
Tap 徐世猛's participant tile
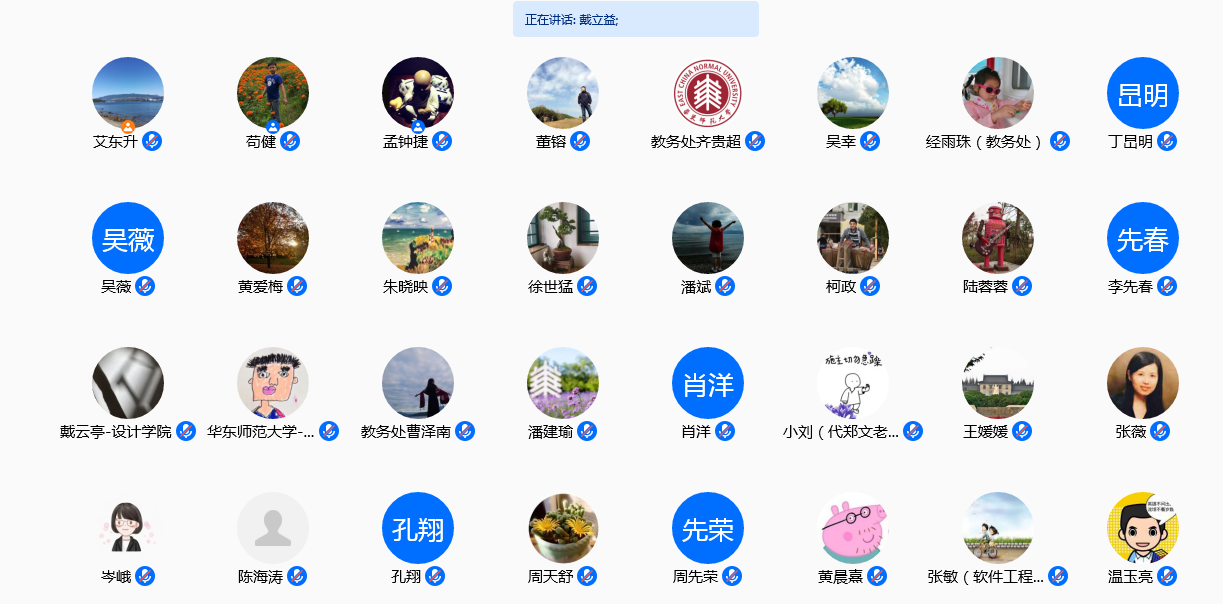pyautogui.click(x=563, y=238)
